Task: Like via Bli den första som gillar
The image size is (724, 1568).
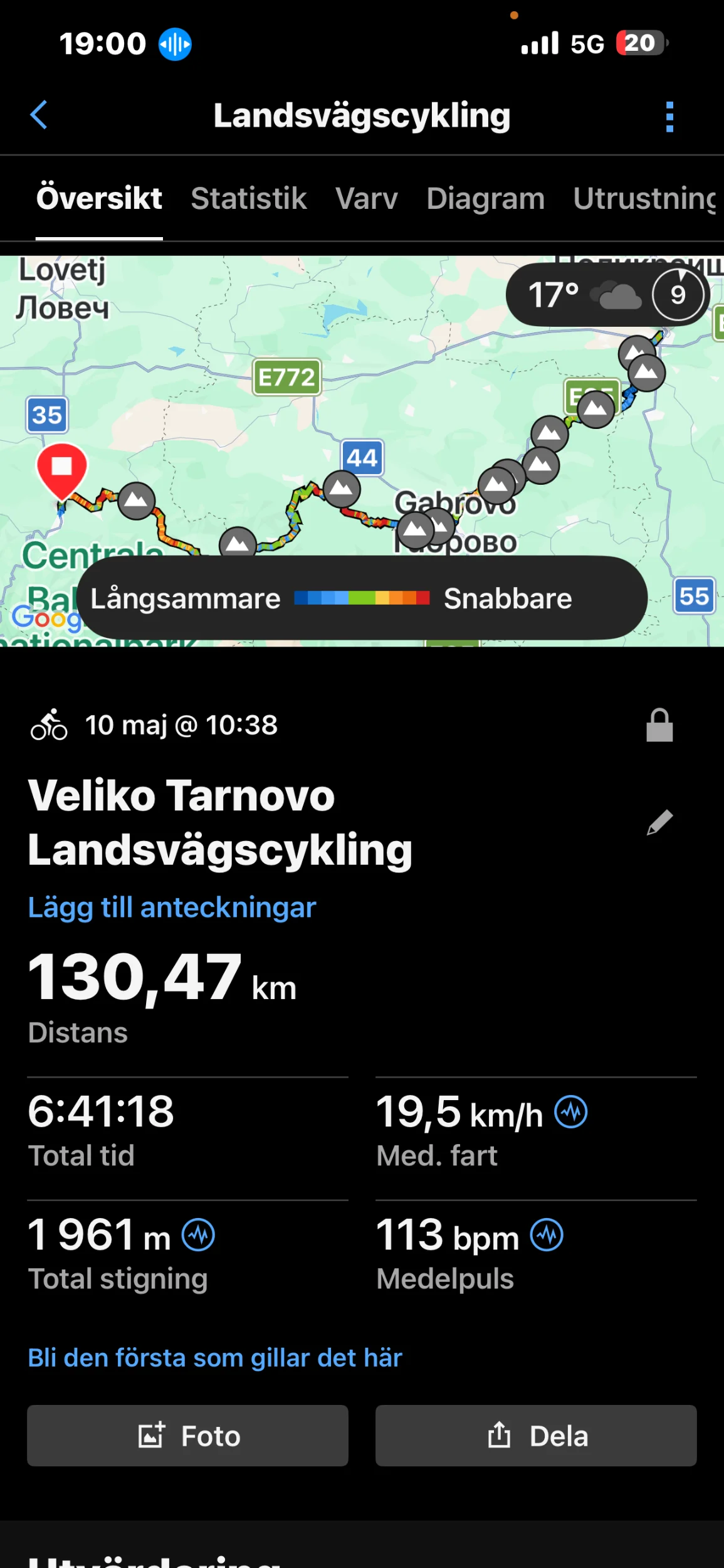Action: coord(214,1358)
